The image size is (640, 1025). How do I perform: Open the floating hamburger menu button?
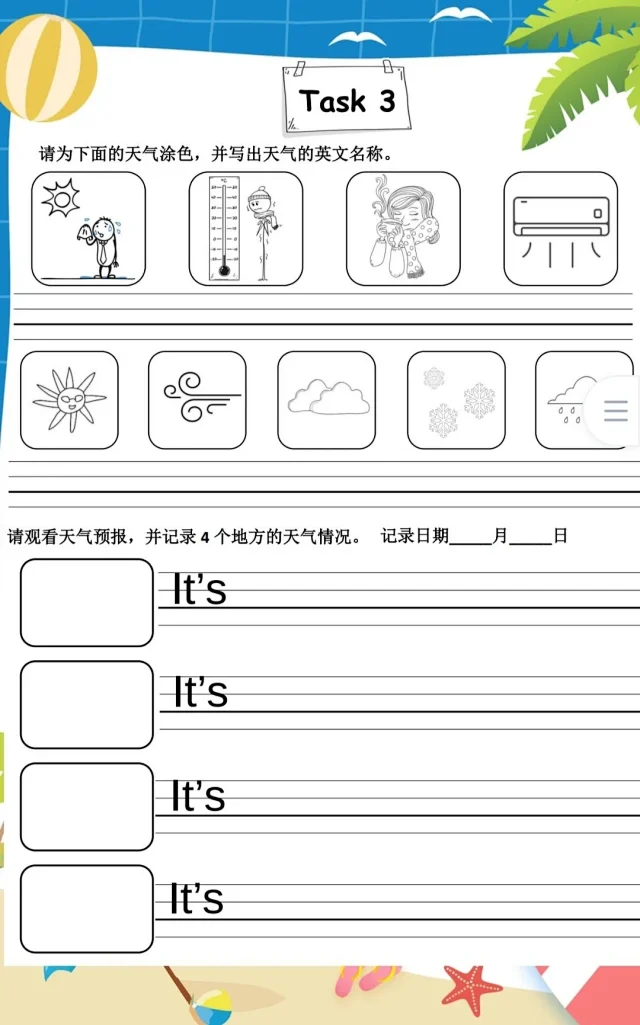(x=615, y=411)
